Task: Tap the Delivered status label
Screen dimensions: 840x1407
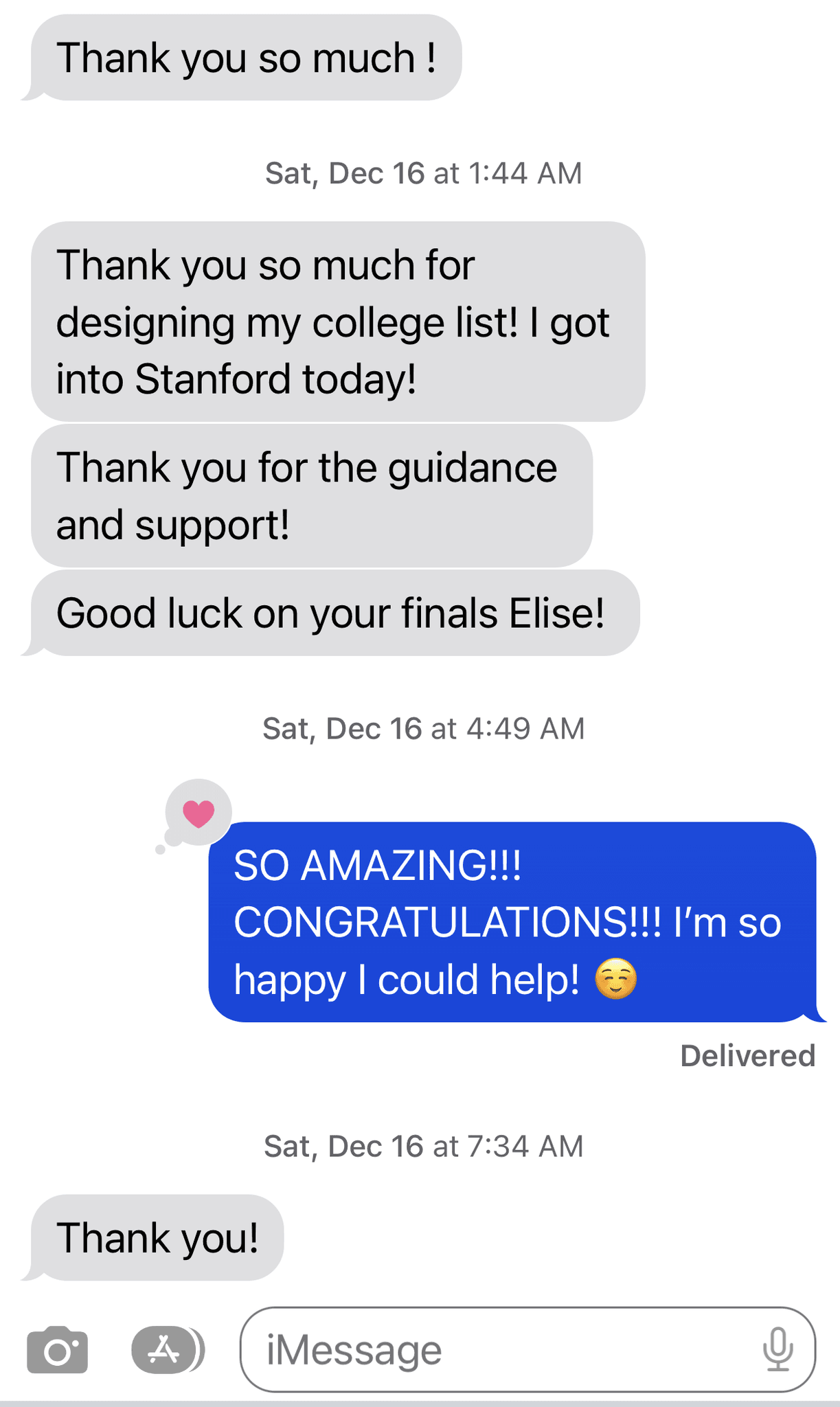Action: coord(747,1056)
